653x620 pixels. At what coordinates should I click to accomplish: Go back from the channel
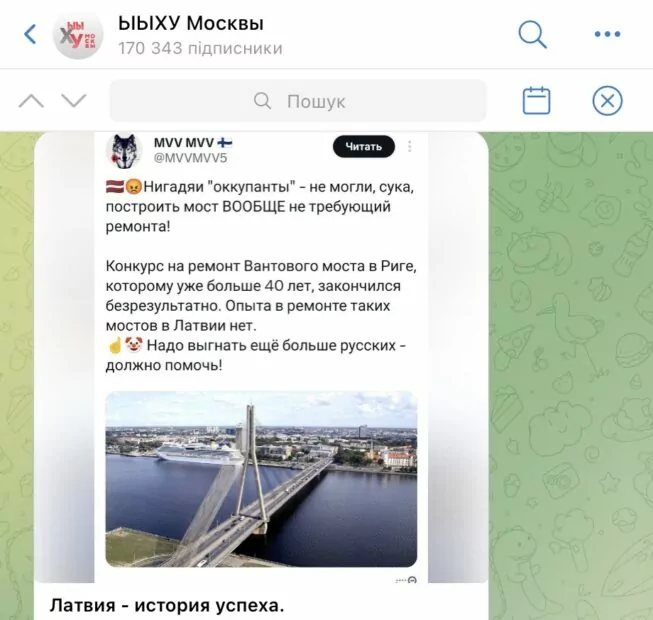[x=29, y=35]
